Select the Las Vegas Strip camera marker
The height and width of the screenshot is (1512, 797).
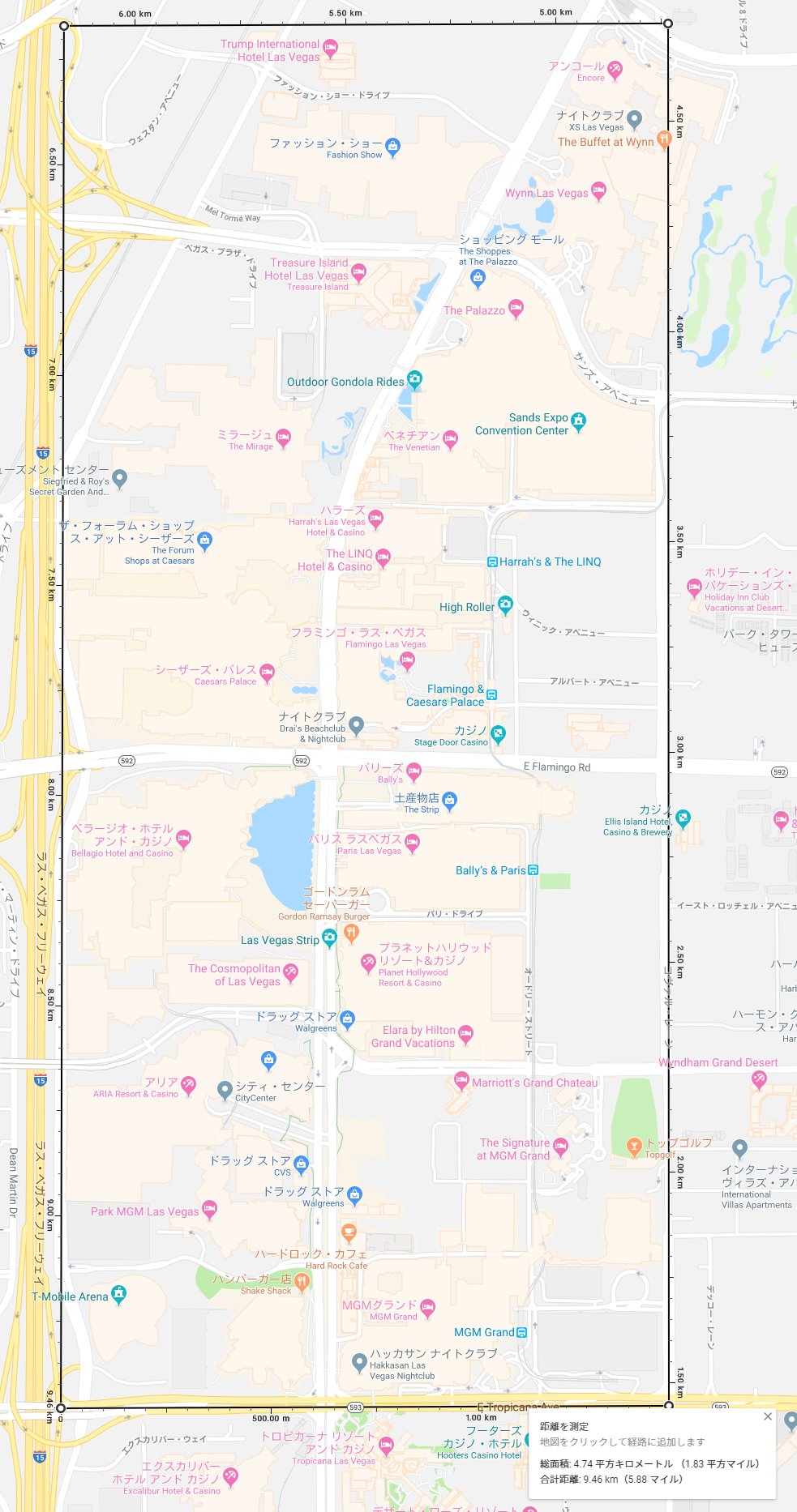tap(329, 938)
